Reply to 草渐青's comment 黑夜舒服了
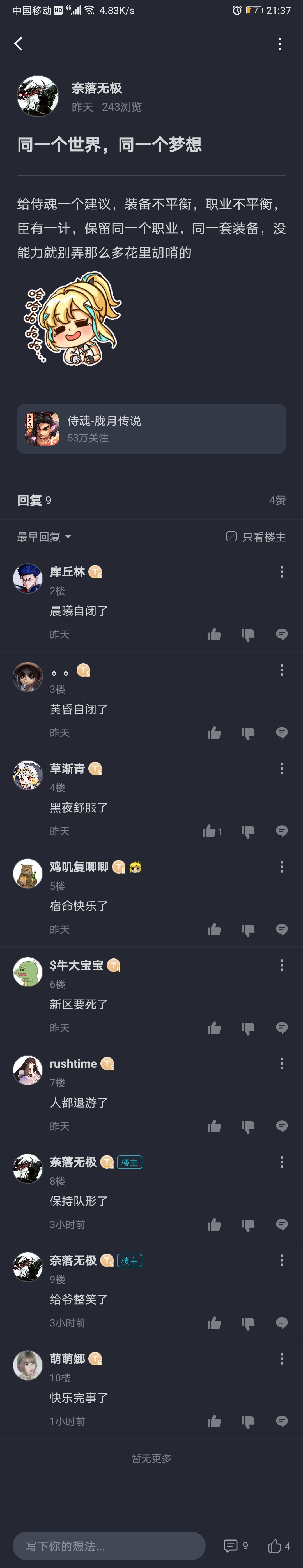This screenshot has height=1568, width=303. point(282,831)
